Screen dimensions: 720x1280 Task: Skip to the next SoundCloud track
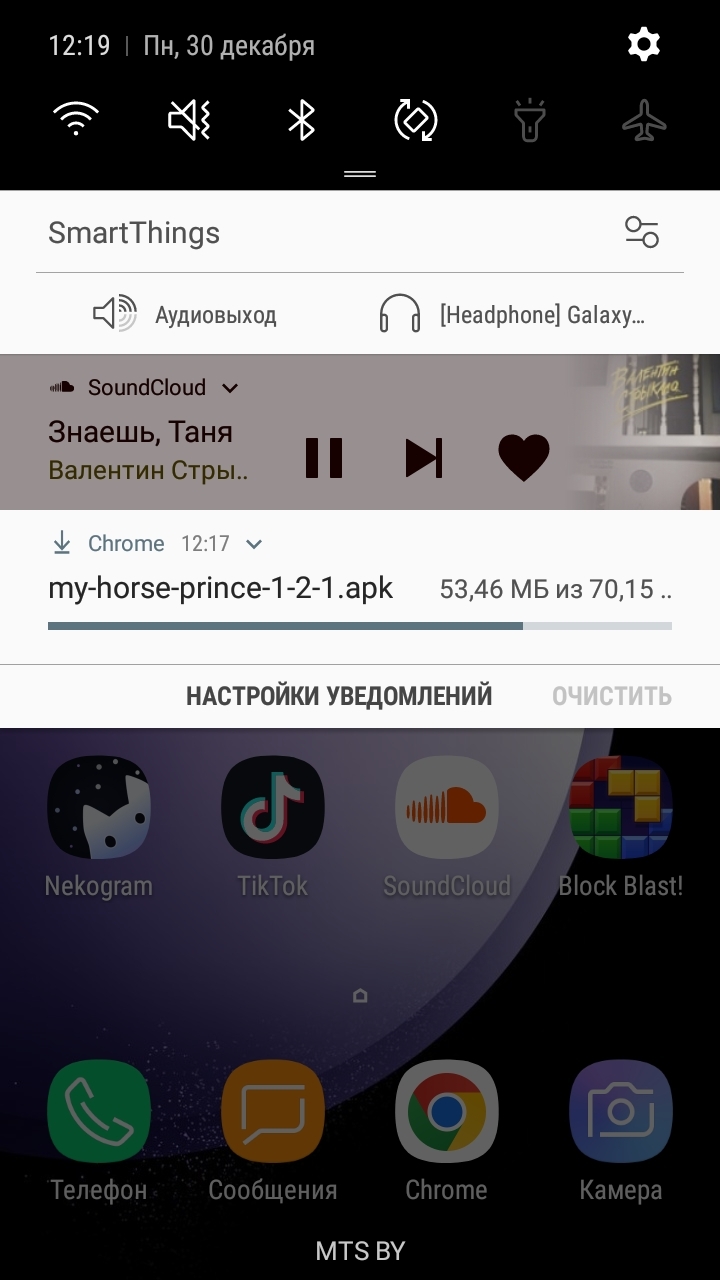423,458
